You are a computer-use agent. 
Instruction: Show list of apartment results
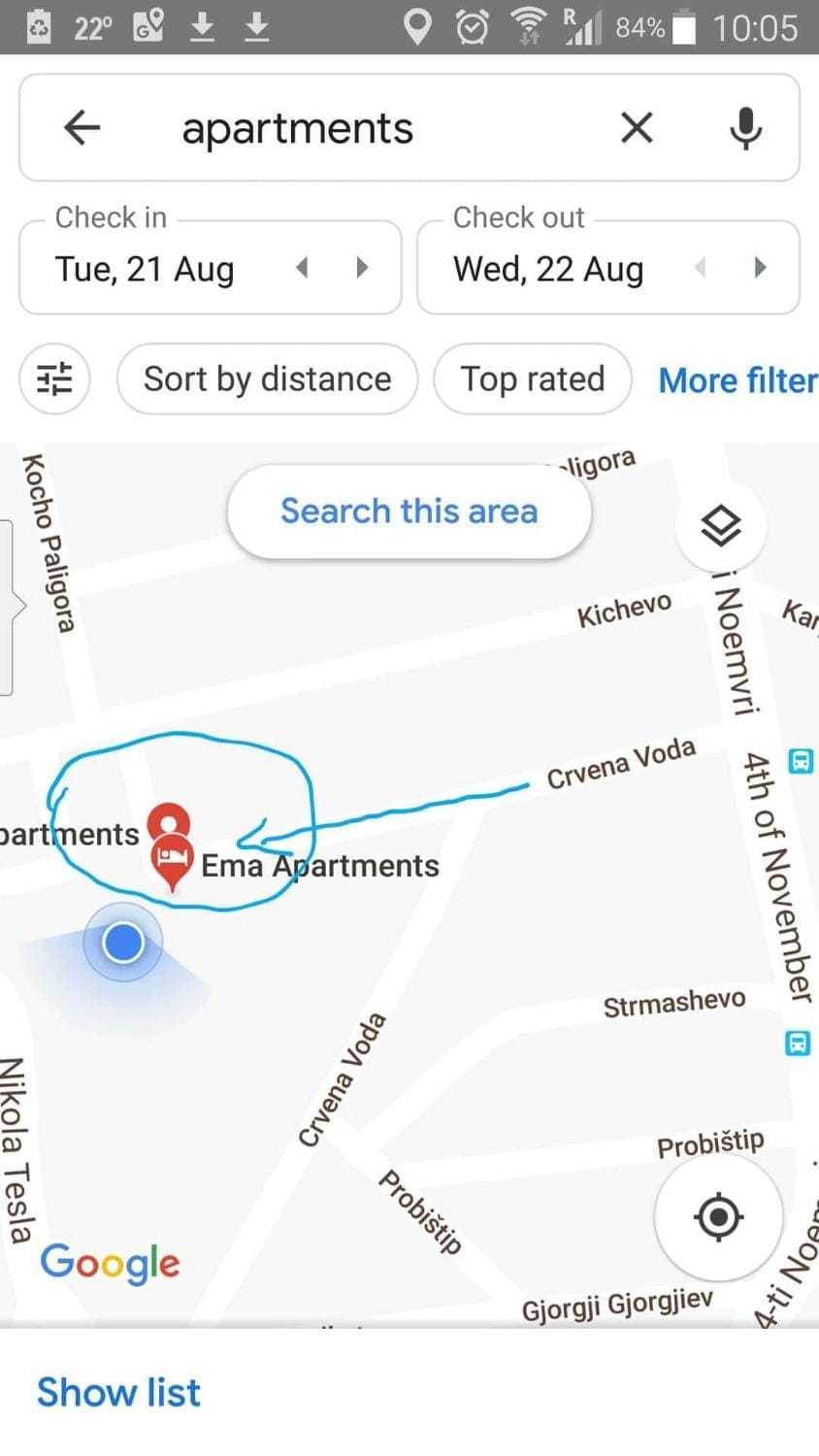pos(118,1392)
